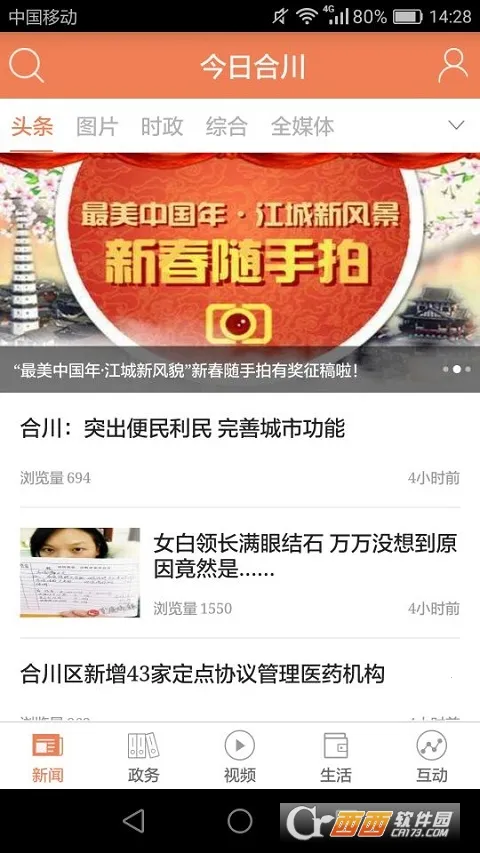Open the 新春随手拍 banner
The width and height of the screenshot is (480, 853).
point(240,273)
